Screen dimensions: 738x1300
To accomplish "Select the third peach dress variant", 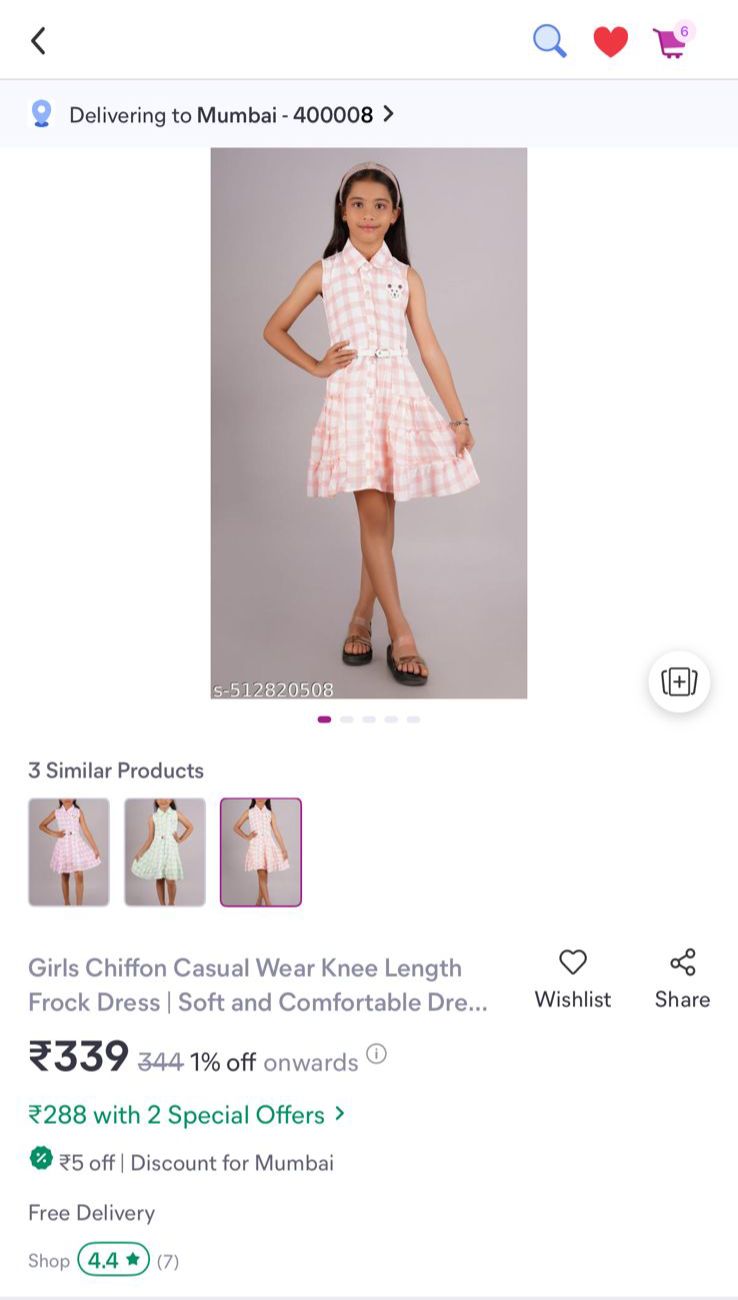I will click(261, 852).
